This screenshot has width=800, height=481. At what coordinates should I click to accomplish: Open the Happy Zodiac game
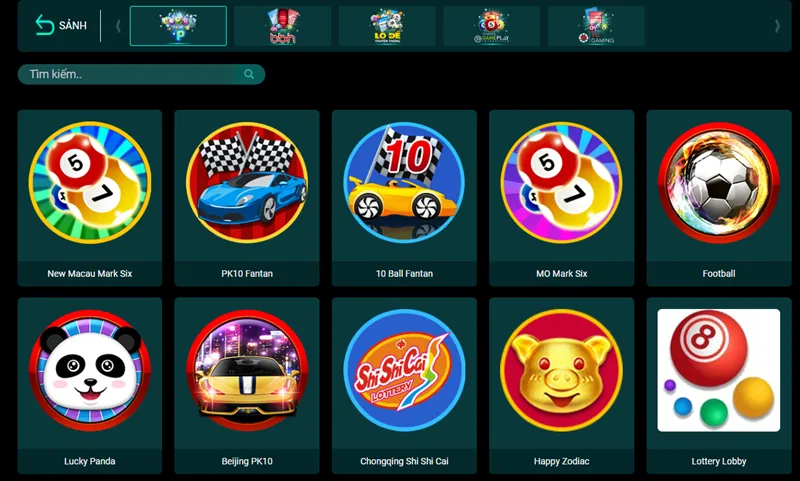tap(561, 385)
